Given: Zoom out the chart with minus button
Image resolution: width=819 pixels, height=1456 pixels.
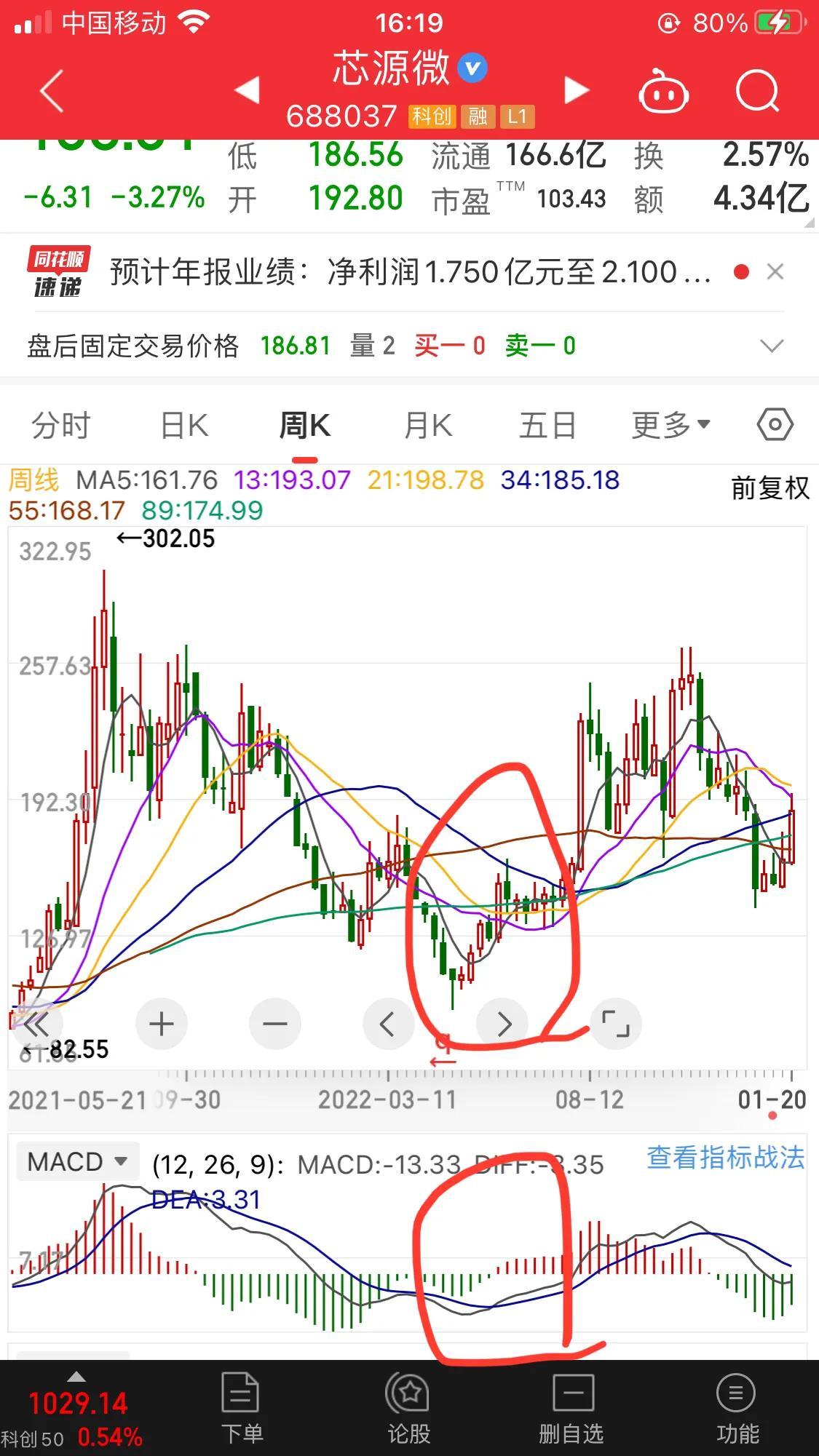Looking at the screenshot, I should click(x=275, y=1024).
